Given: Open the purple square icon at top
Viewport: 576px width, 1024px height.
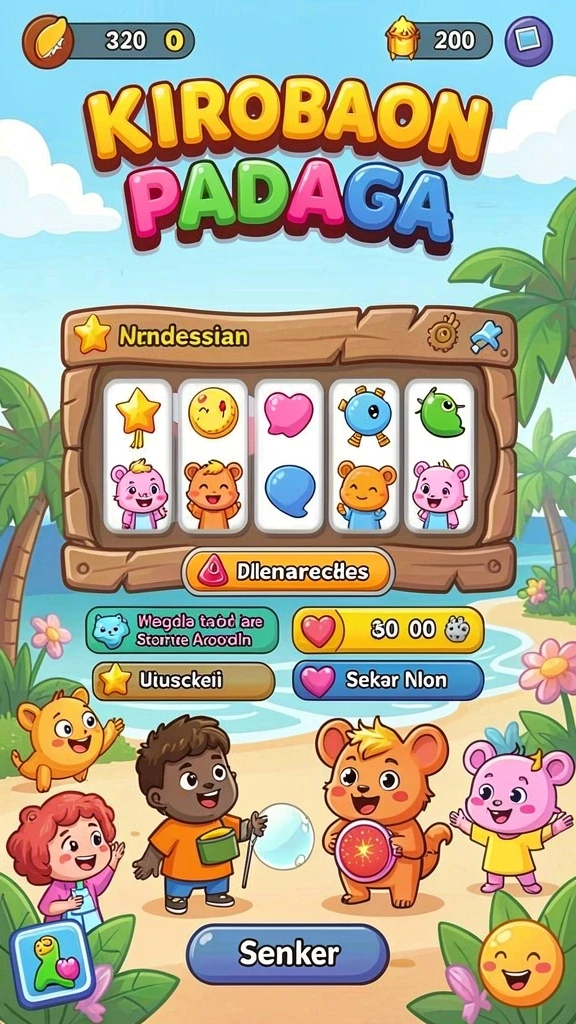Looking at the screenshot, I should pyautogui.click(x=529, y=41).
